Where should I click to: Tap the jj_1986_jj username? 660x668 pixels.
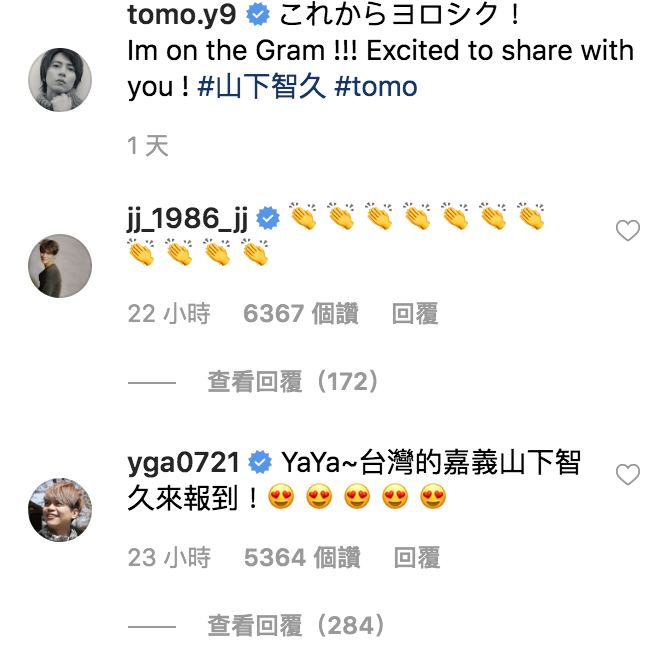click(190, 218)
